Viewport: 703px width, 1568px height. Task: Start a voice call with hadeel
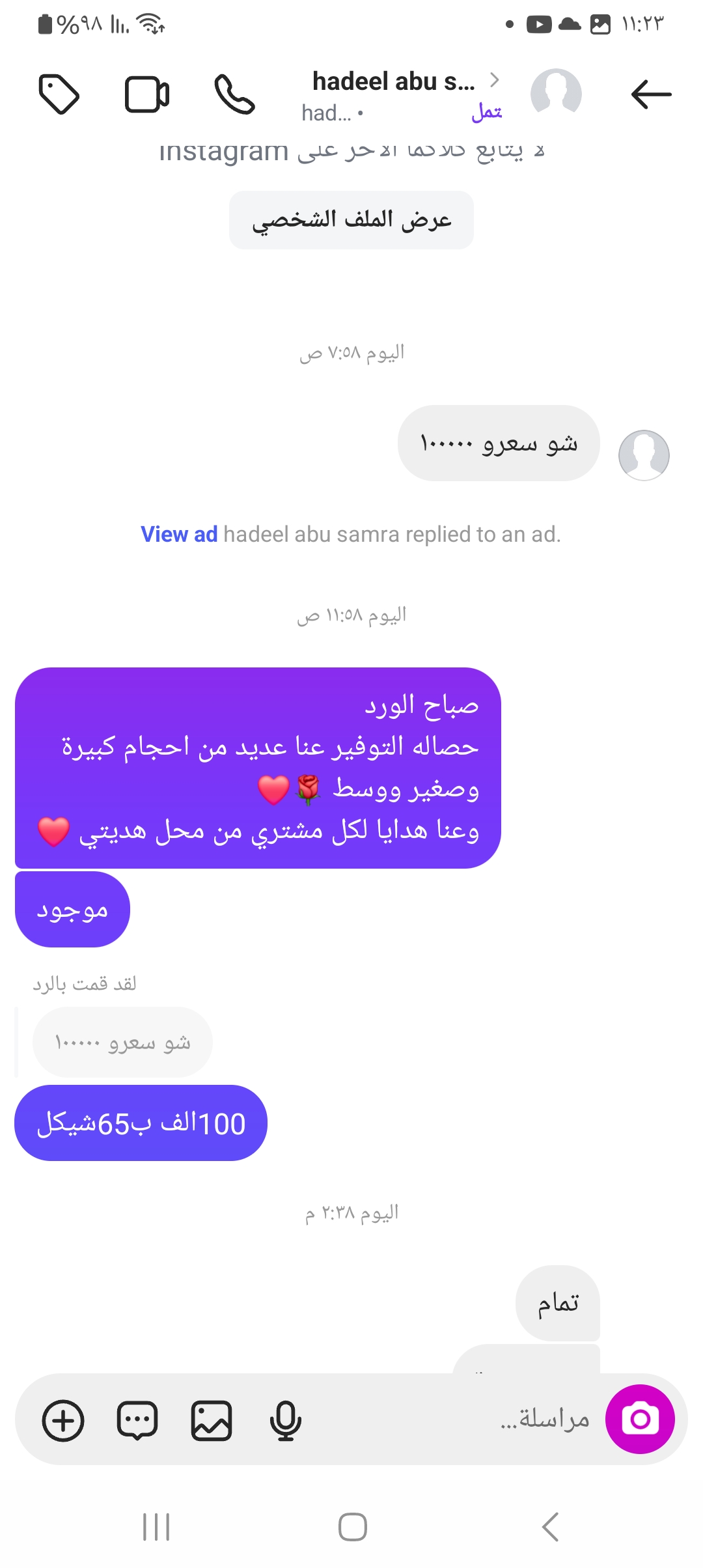click(x=234, y=94)
